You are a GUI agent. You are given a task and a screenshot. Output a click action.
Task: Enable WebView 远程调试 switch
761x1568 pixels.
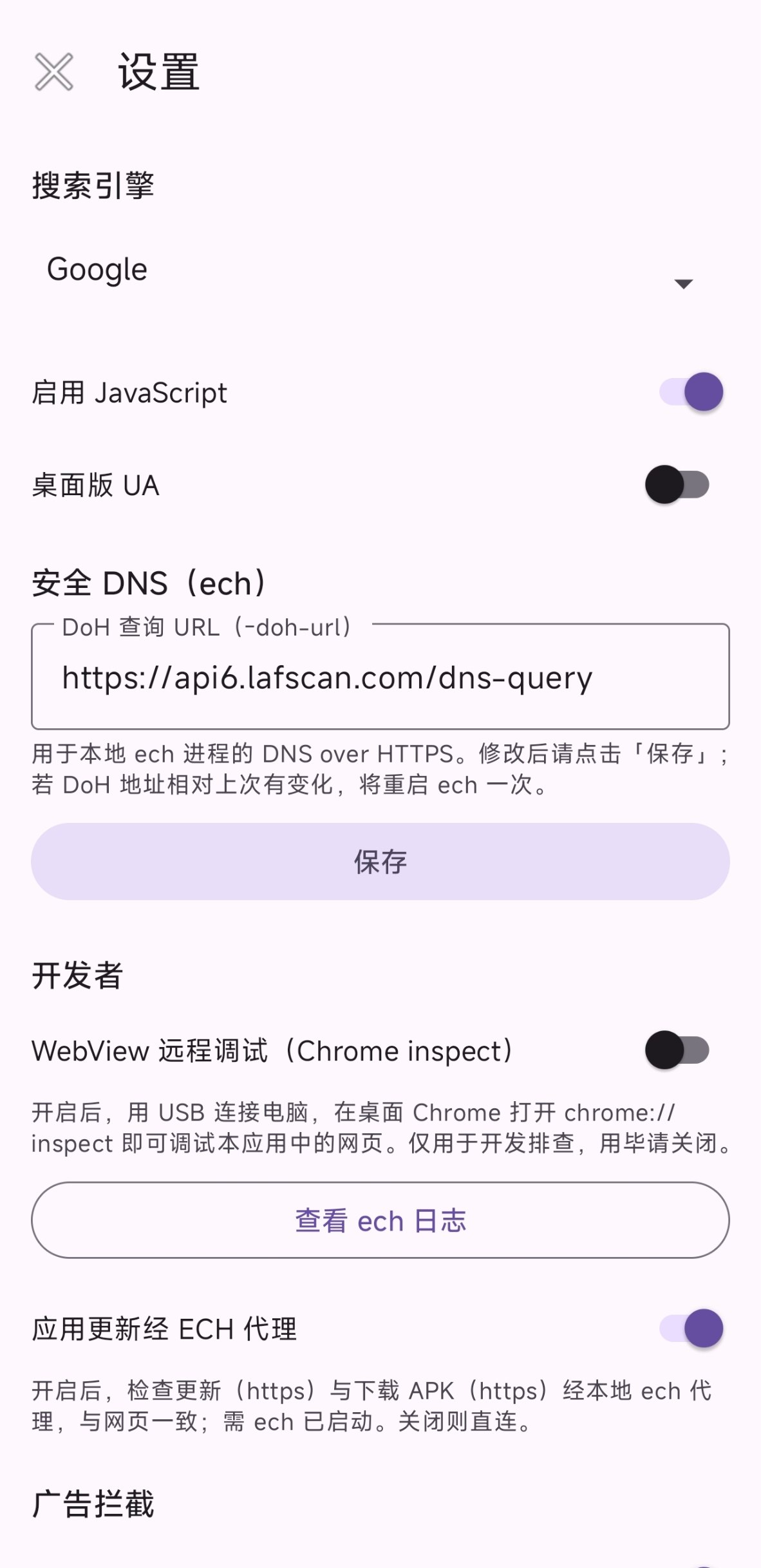pyautogui.click(x=677, y=1050)
